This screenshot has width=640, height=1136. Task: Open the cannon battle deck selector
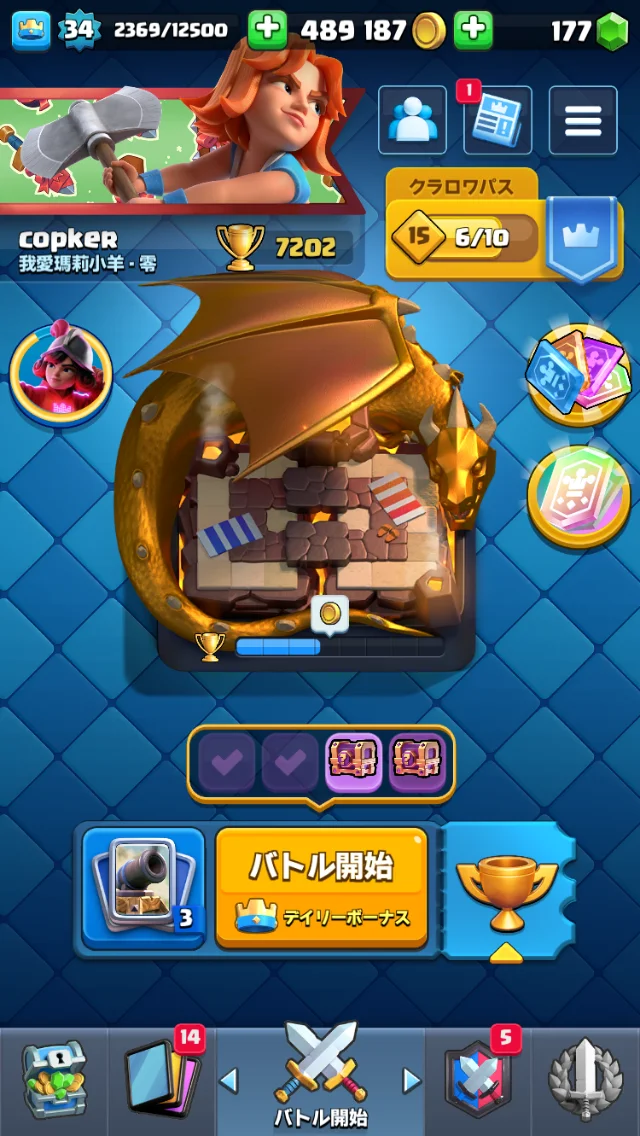(x=144, y=888)
